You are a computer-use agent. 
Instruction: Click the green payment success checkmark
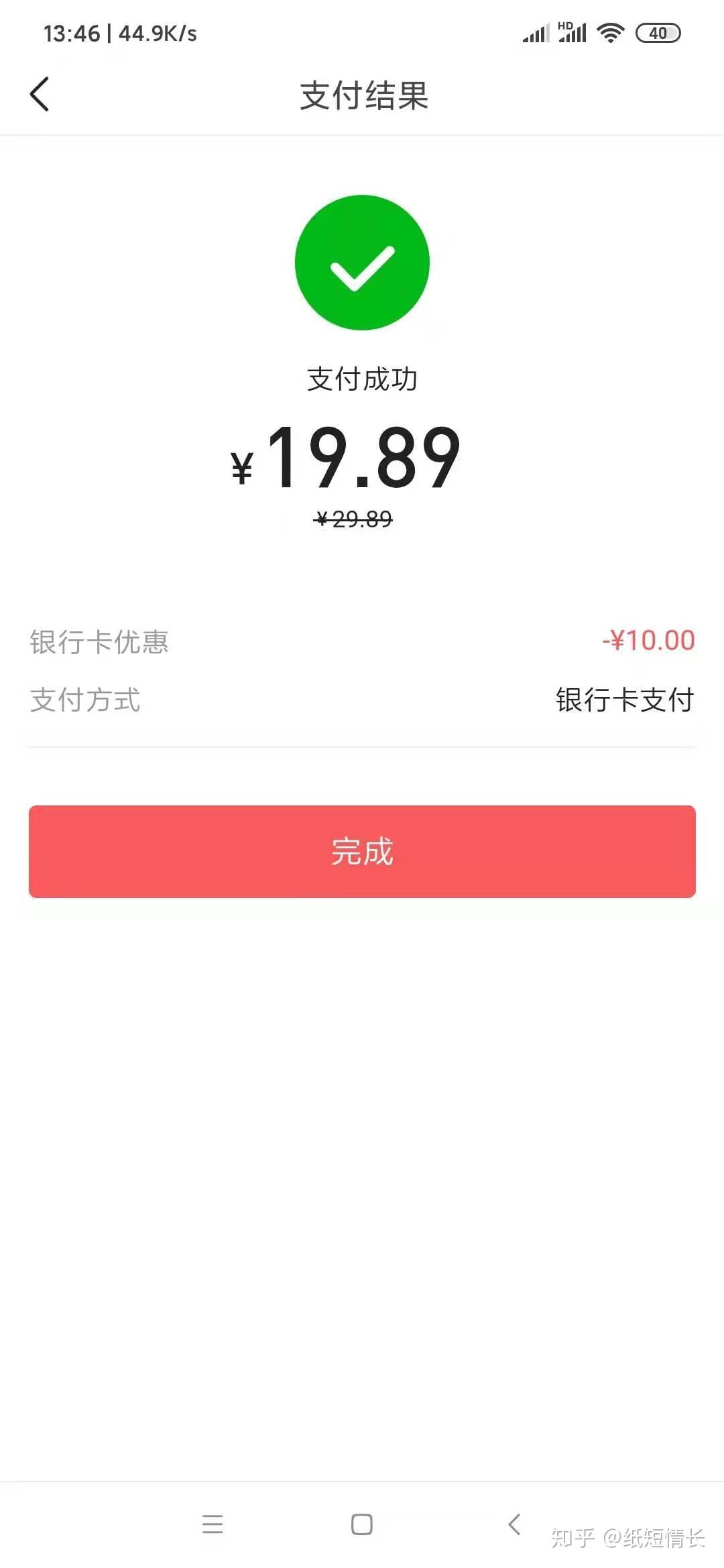tap(362, 263)
